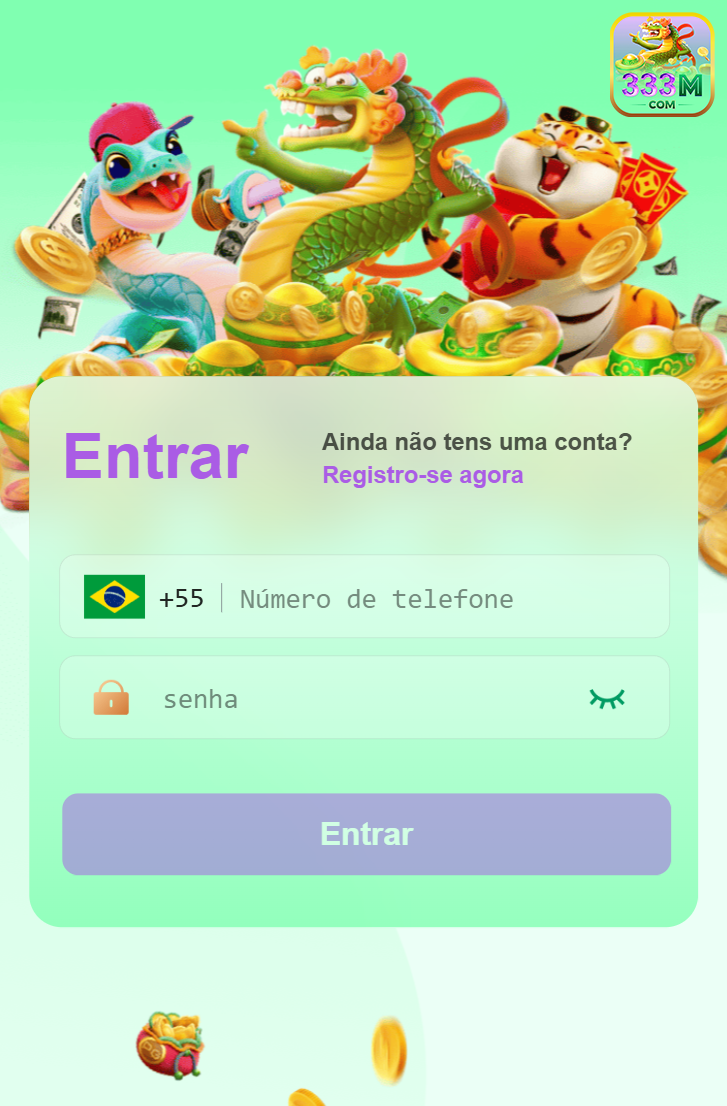Click the falling gold coin at page bottom
This screenshot has height=1106, width=727.
(x=390, y=1050)
